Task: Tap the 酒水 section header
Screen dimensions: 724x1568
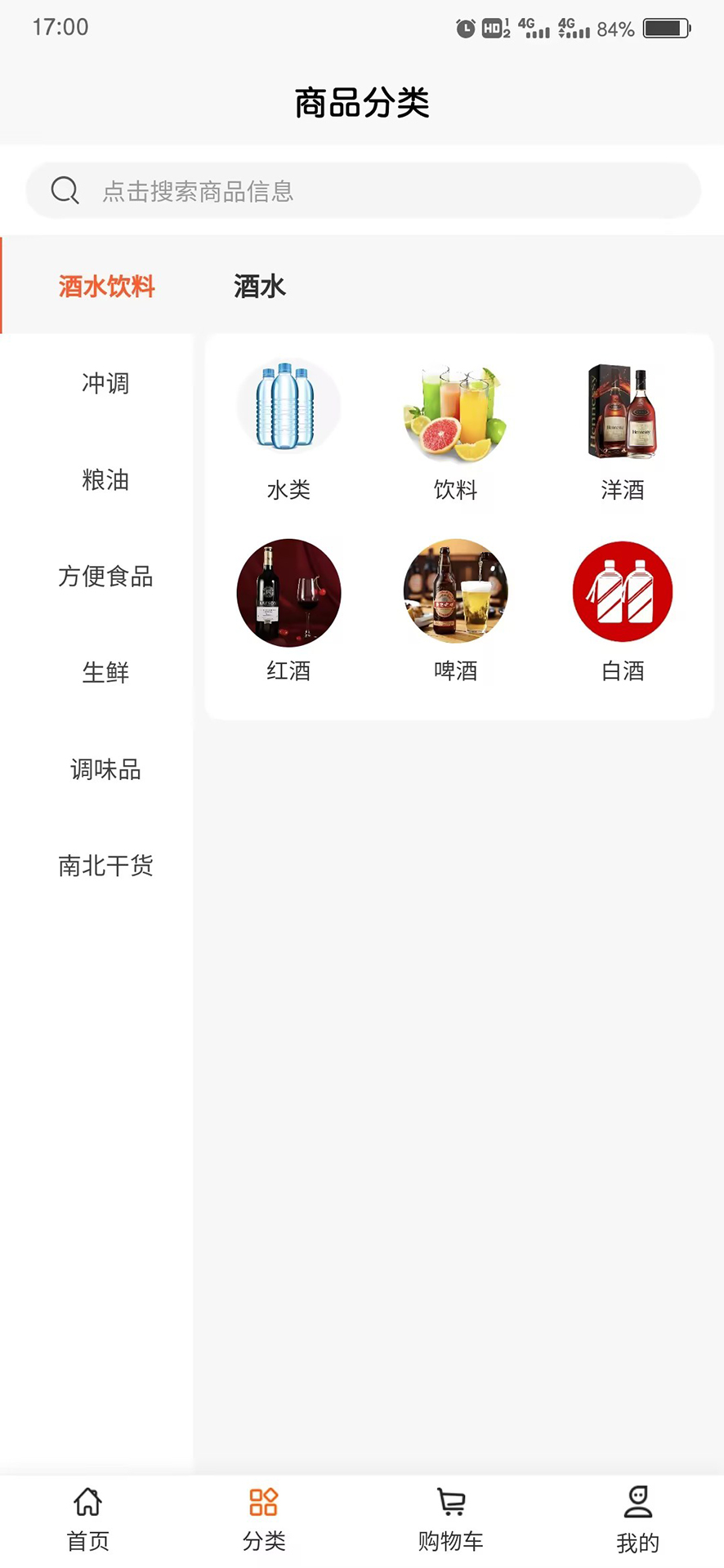Action: 258,287
